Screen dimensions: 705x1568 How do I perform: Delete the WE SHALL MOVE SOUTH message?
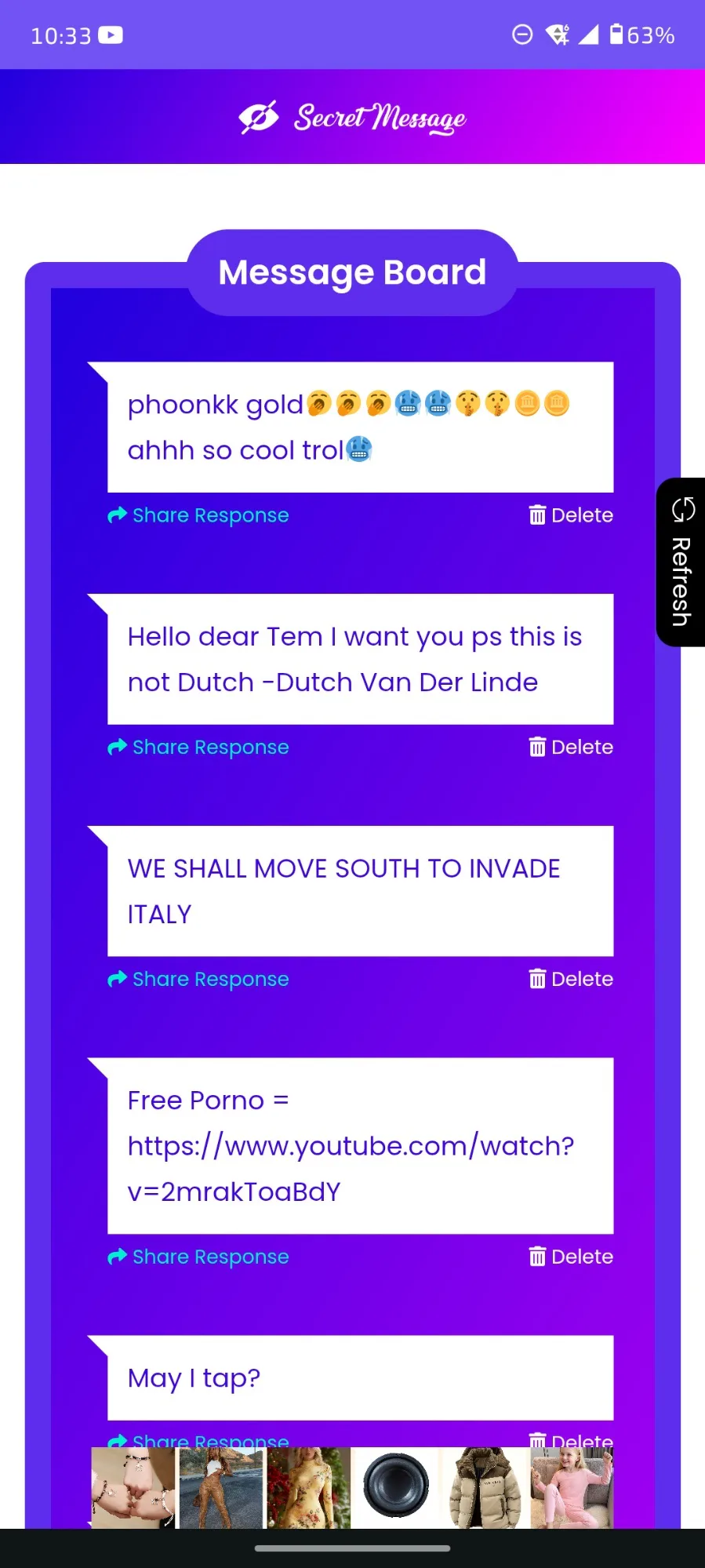click(x=571, y=979)
